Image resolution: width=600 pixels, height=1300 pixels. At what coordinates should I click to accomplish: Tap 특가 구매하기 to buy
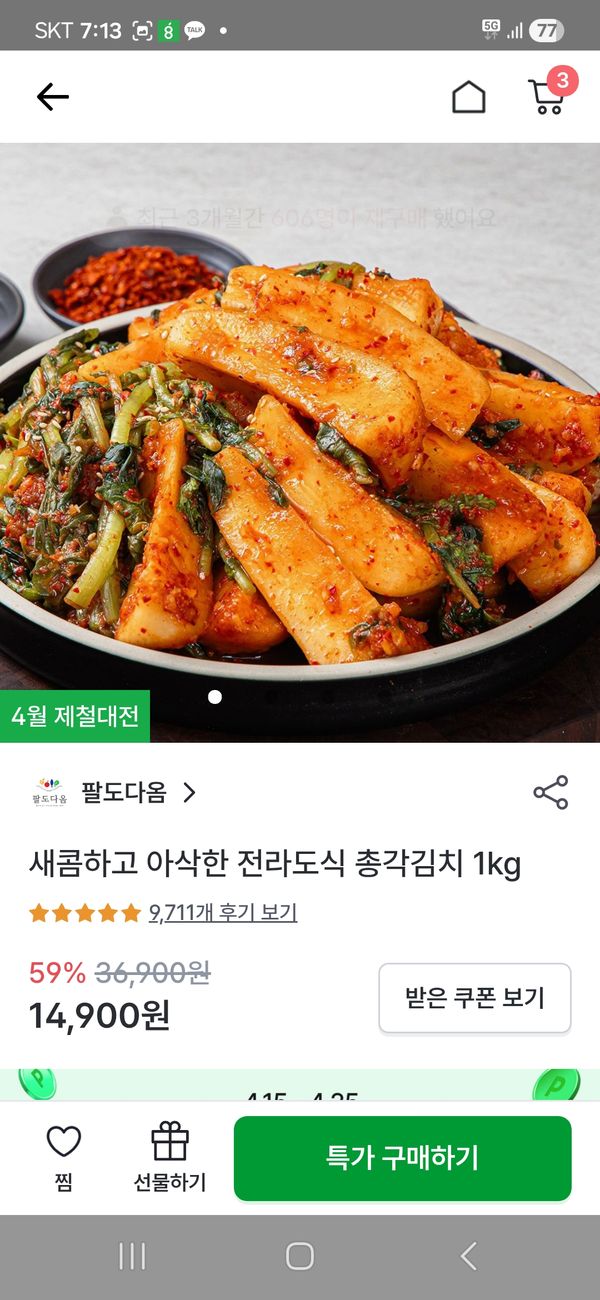(x=402, y=1158)
